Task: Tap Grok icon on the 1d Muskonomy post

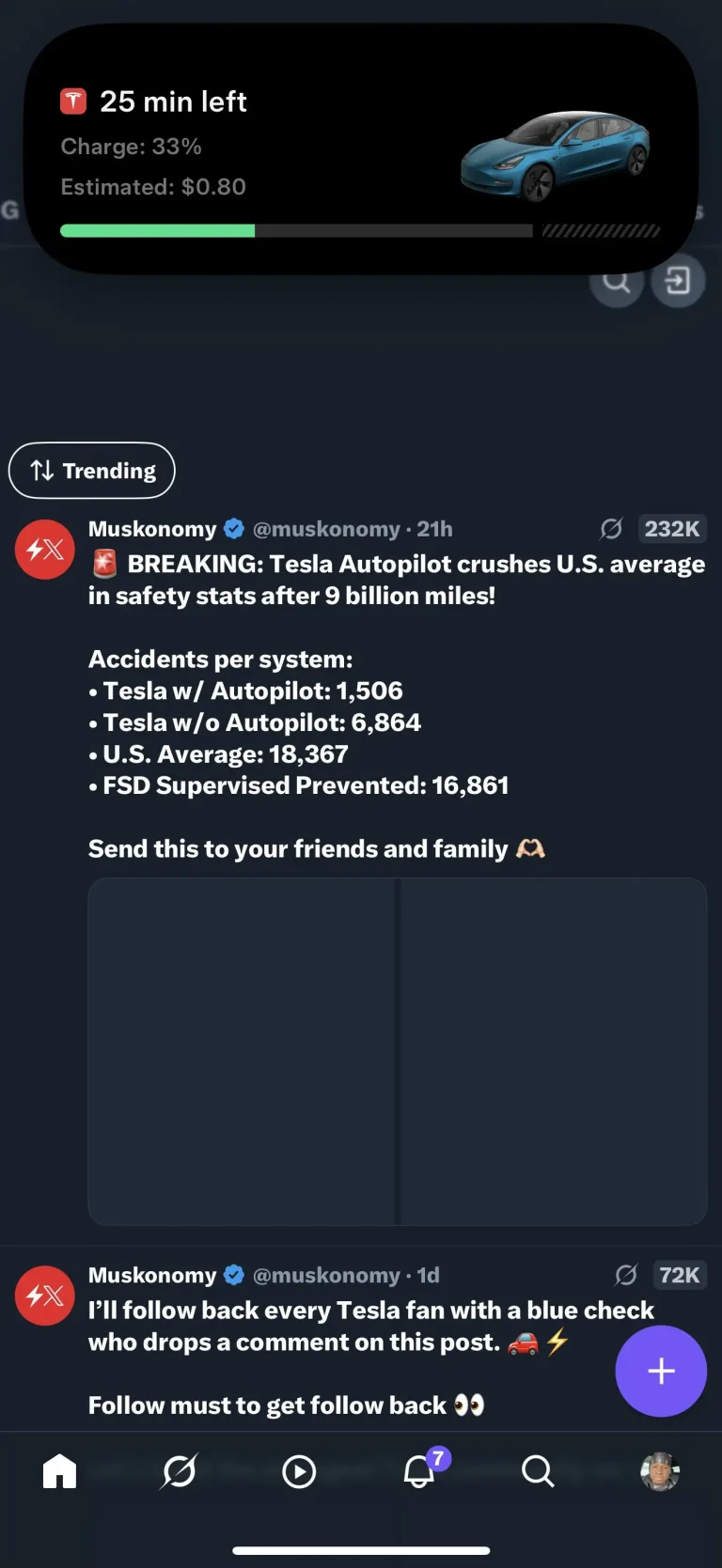Action: pyautogui.click(x=626, y=1275)
